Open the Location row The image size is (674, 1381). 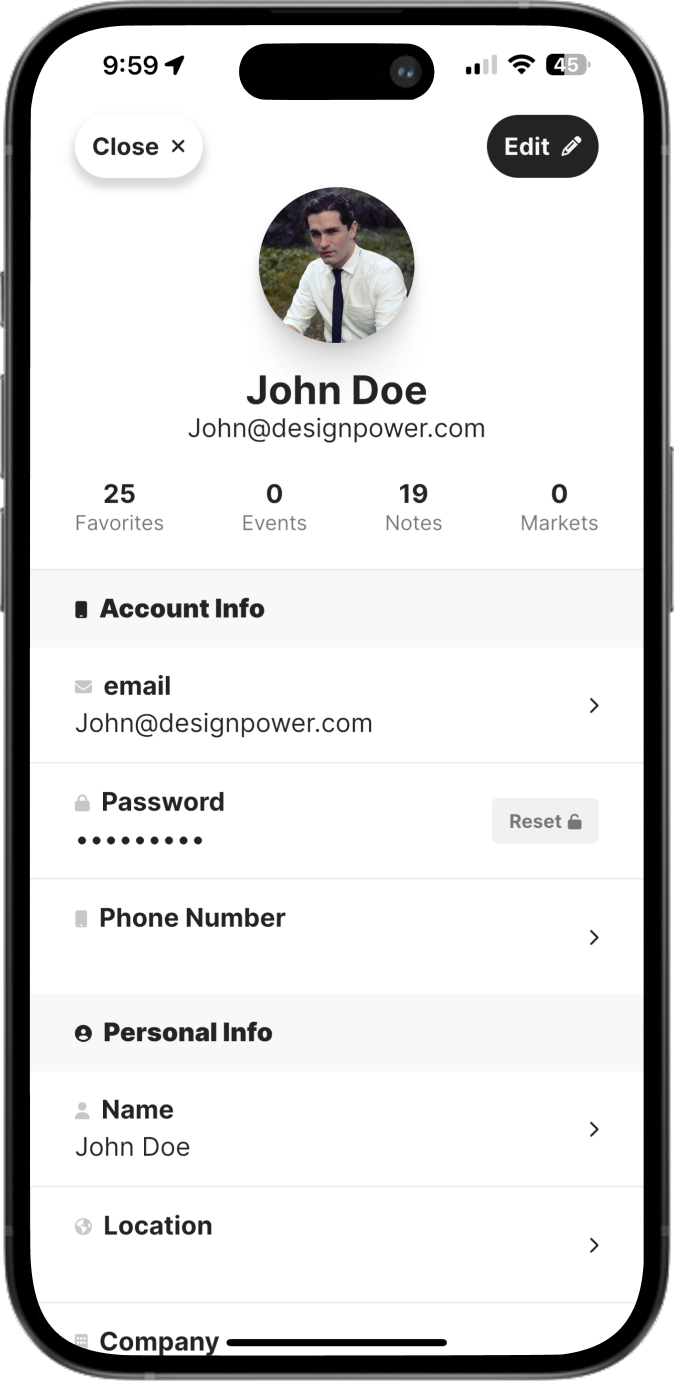click(x=337, y=1245)
